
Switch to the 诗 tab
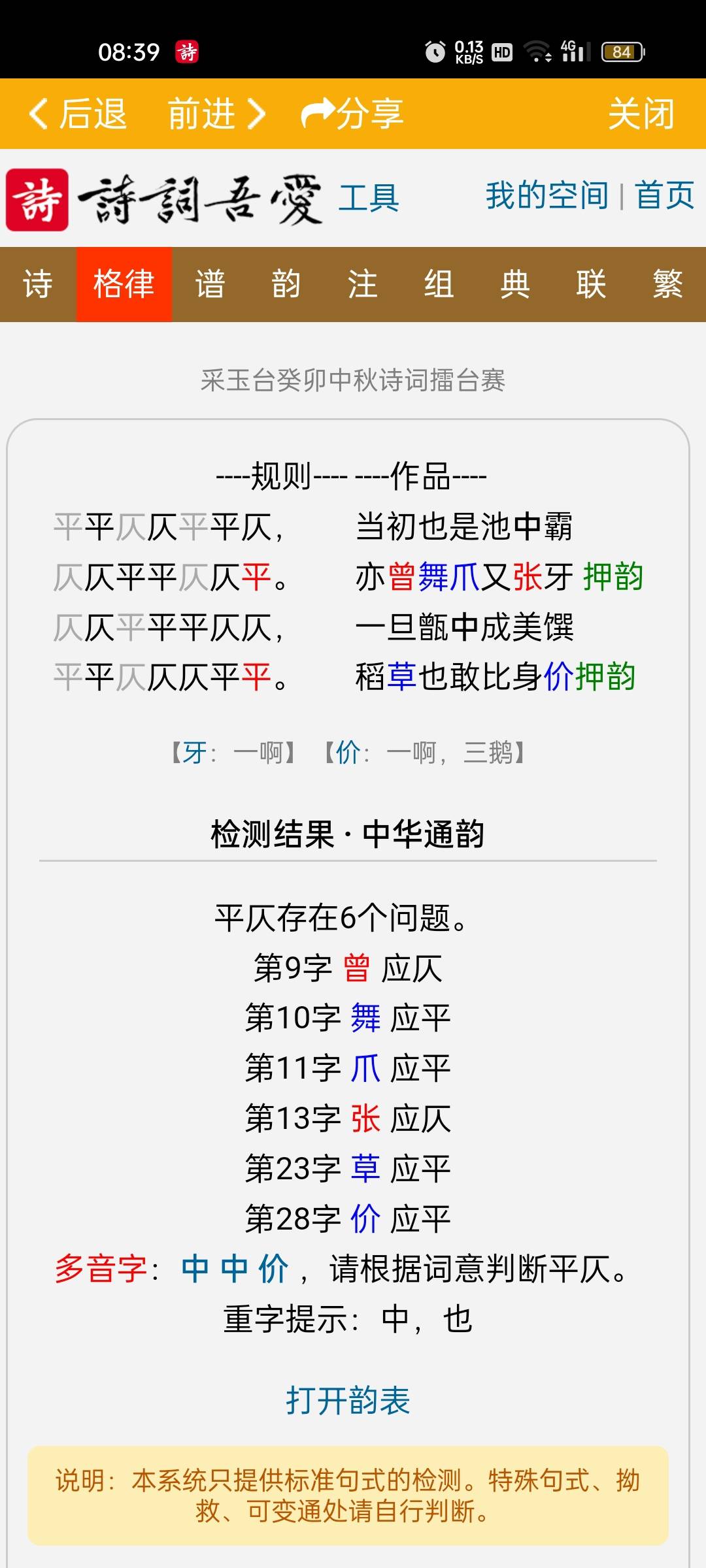[38, 284]
